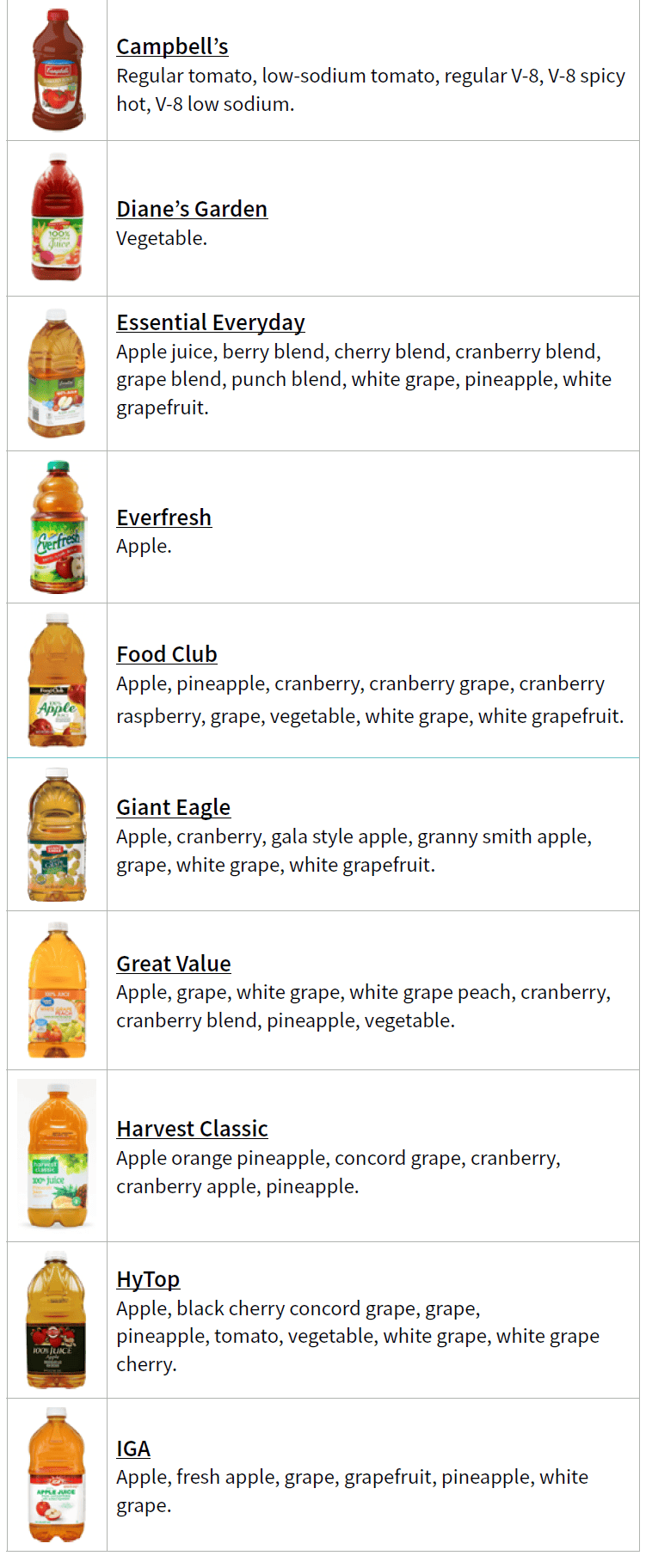Open the Great Value link
The image size is (646, 1568).
174,965
